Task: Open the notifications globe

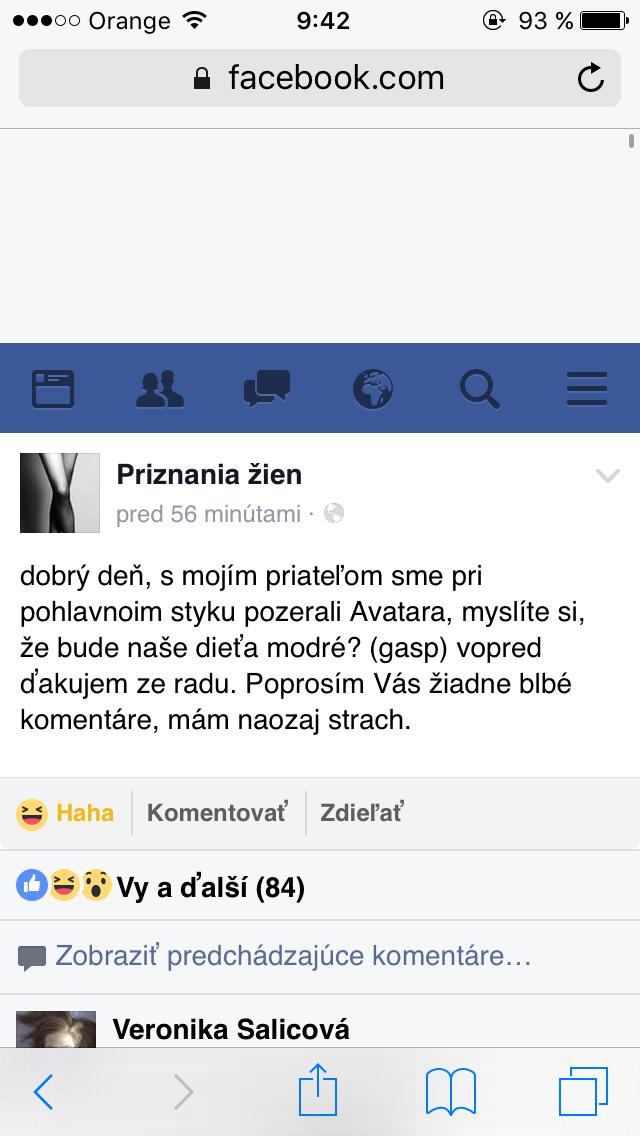Action: (373, 388)
